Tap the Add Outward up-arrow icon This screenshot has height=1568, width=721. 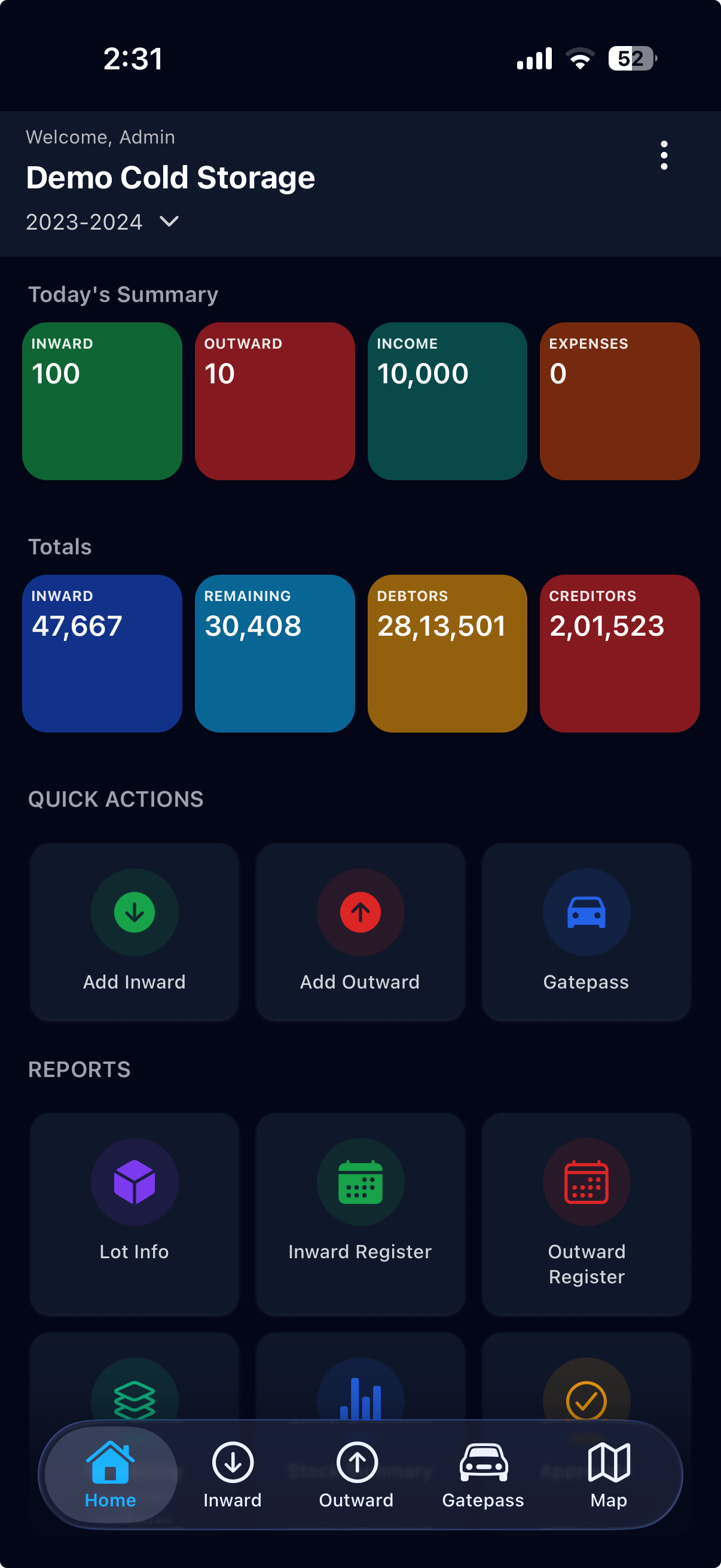[x=360, y=912]
